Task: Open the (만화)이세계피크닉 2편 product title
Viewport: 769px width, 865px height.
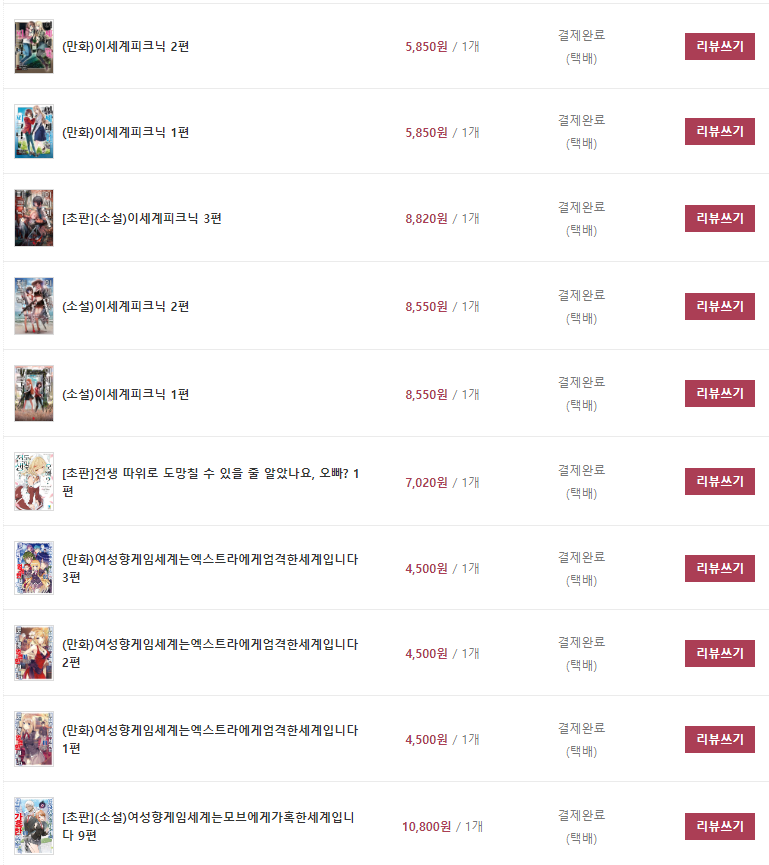Action: pos(125,47)
